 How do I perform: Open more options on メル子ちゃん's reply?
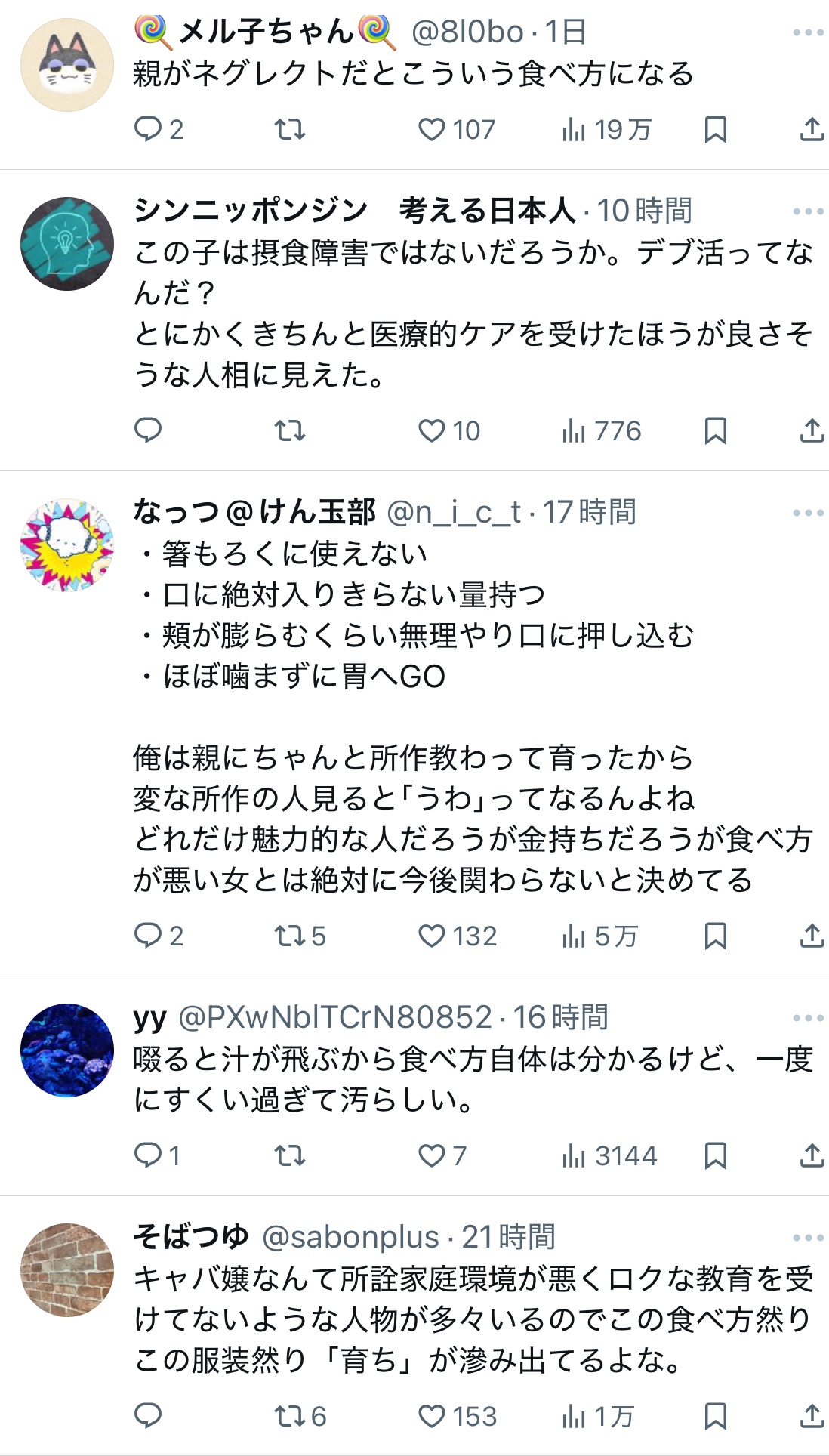pyautogui.click(x=808, y=32)
